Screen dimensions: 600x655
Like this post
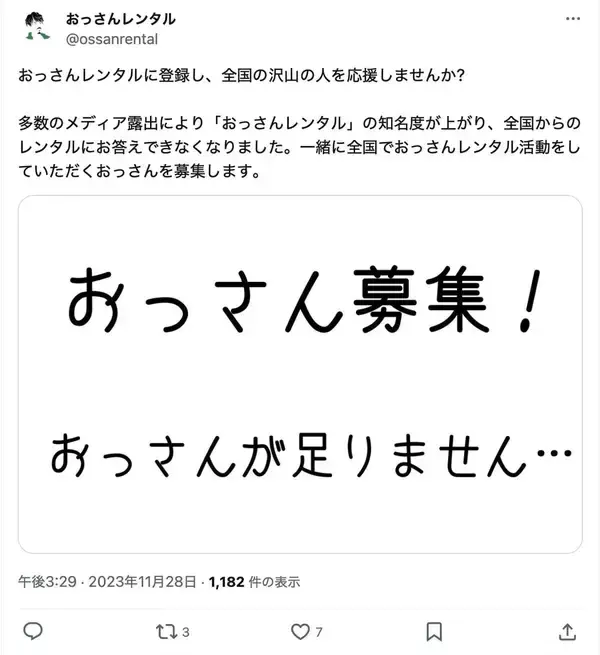point(299,631)
